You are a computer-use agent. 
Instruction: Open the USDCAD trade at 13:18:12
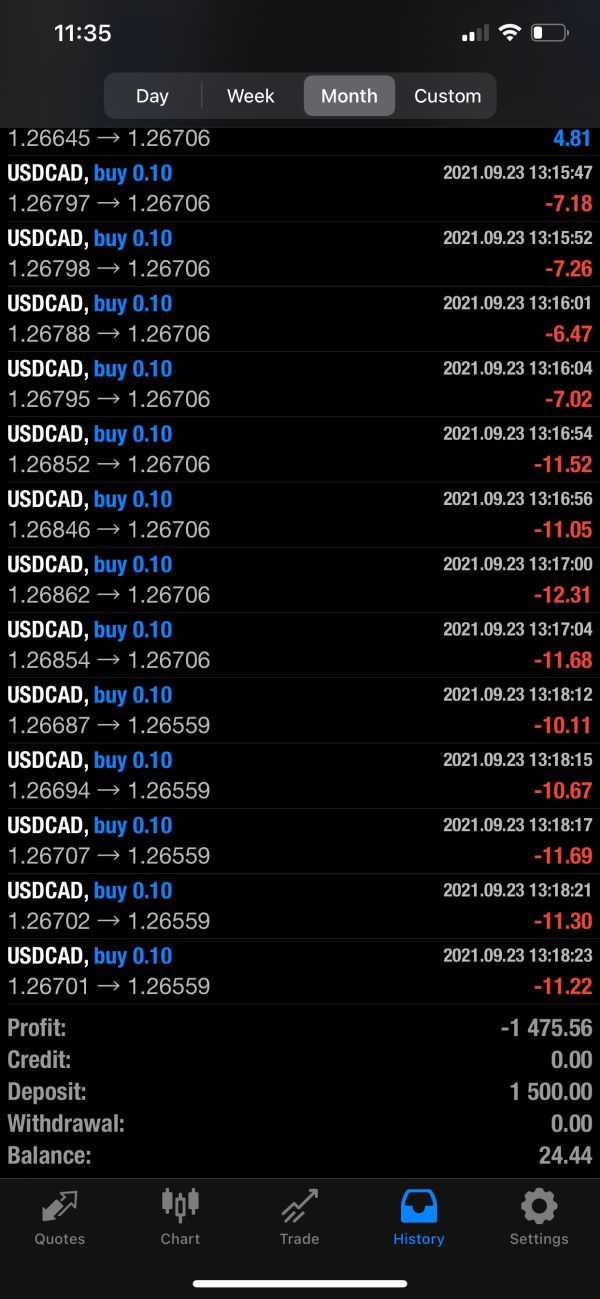(300, 710)
